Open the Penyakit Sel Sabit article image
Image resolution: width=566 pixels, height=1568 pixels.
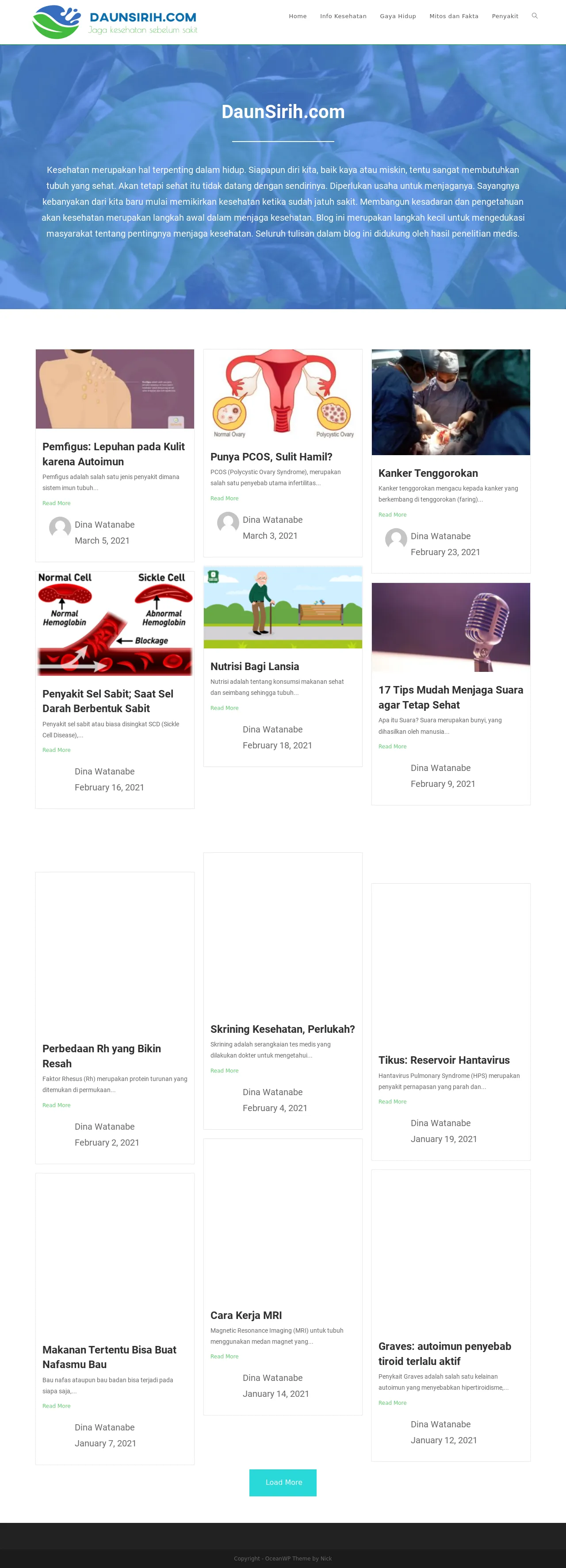click(x=115, y=623)
